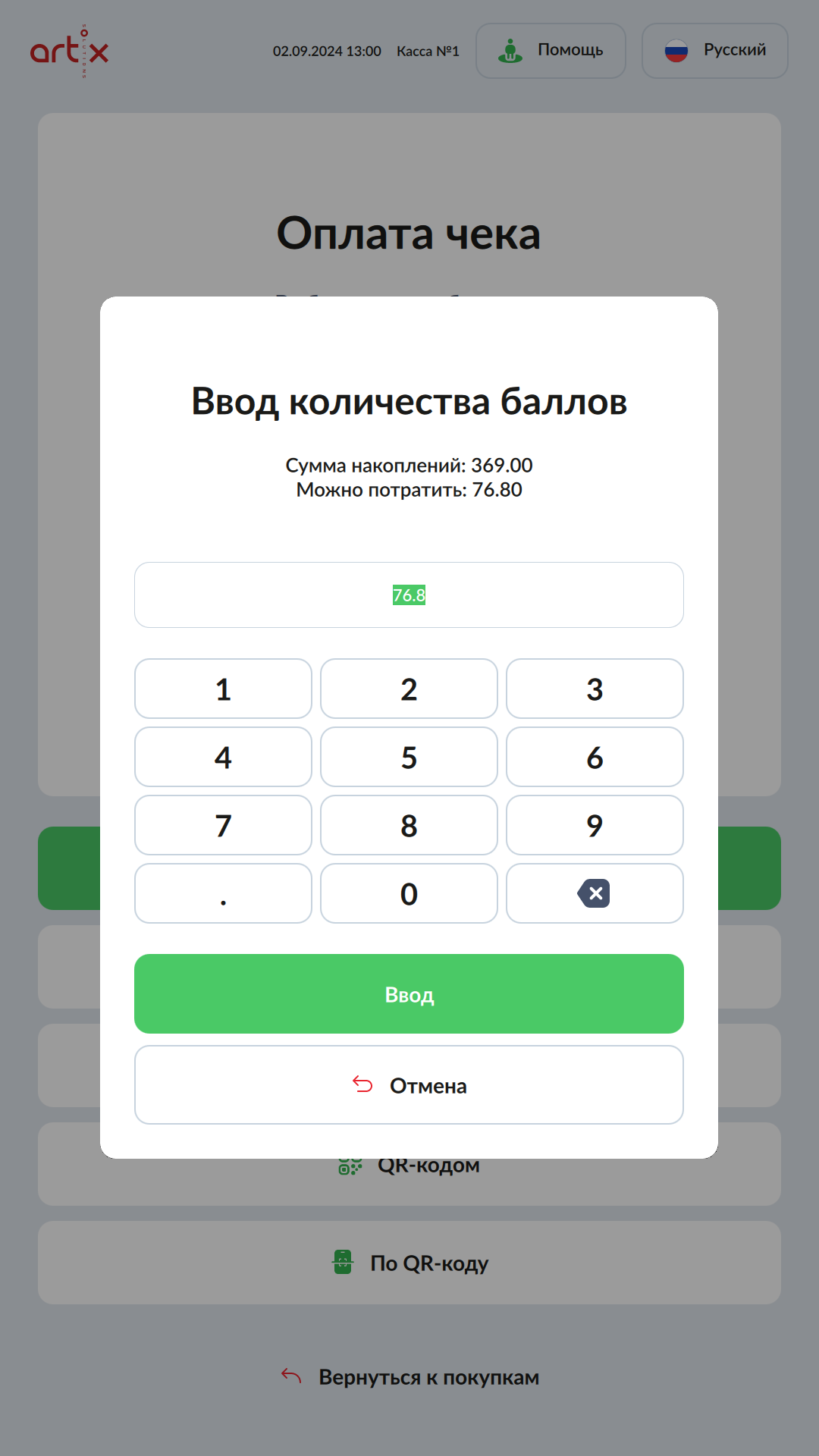
Task: Confirm points with the Ввод button
Action: [409, 993]
